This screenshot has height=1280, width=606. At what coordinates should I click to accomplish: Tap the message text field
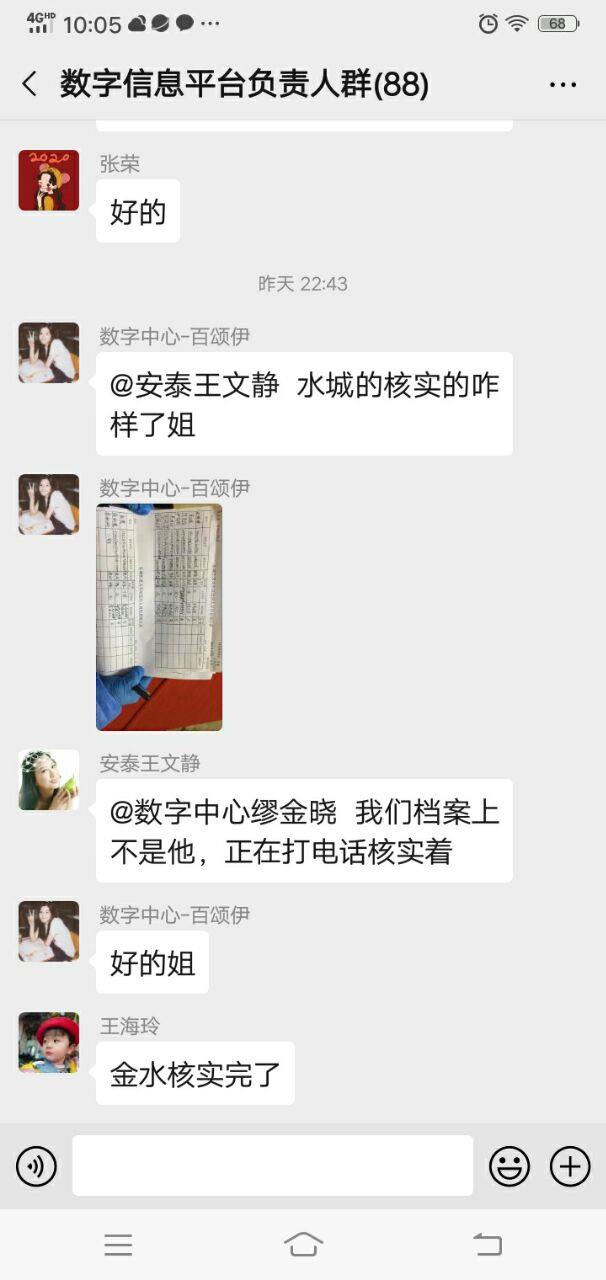[272, 1165]
